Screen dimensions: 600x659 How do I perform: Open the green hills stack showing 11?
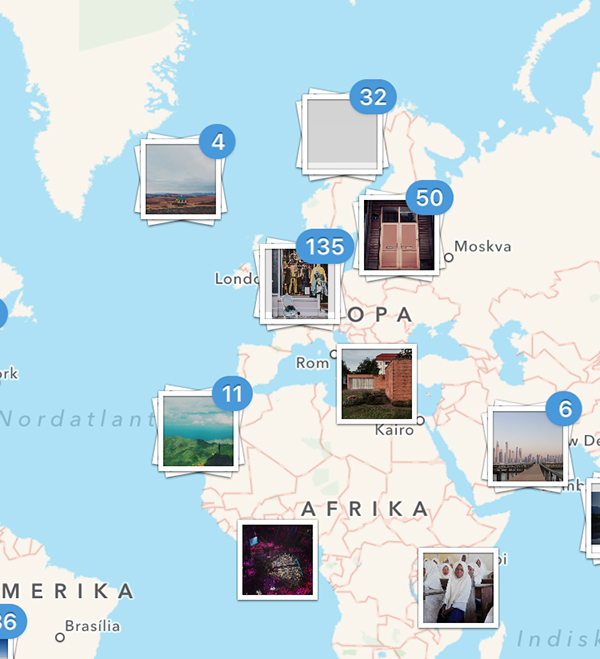198,432
